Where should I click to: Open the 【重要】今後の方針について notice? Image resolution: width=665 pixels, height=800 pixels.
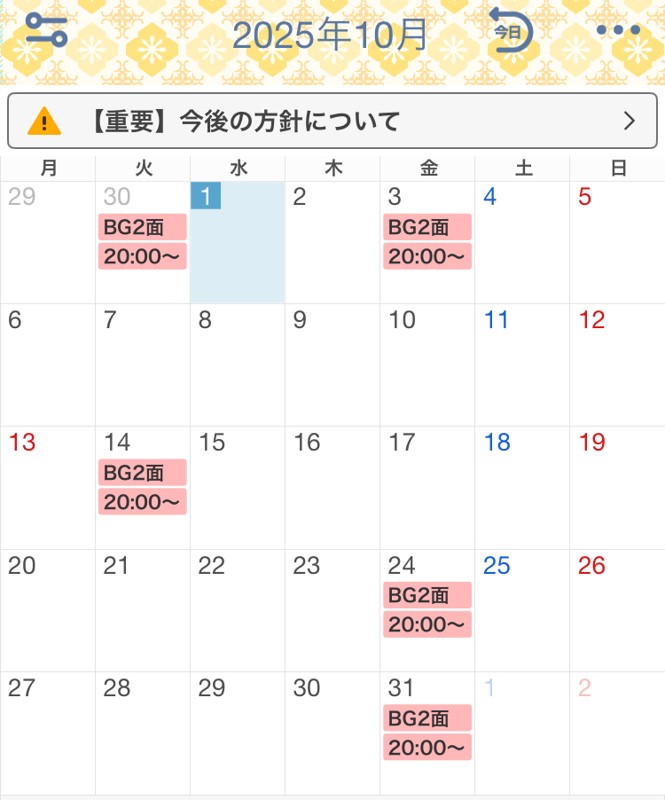(x=332, y=122)
